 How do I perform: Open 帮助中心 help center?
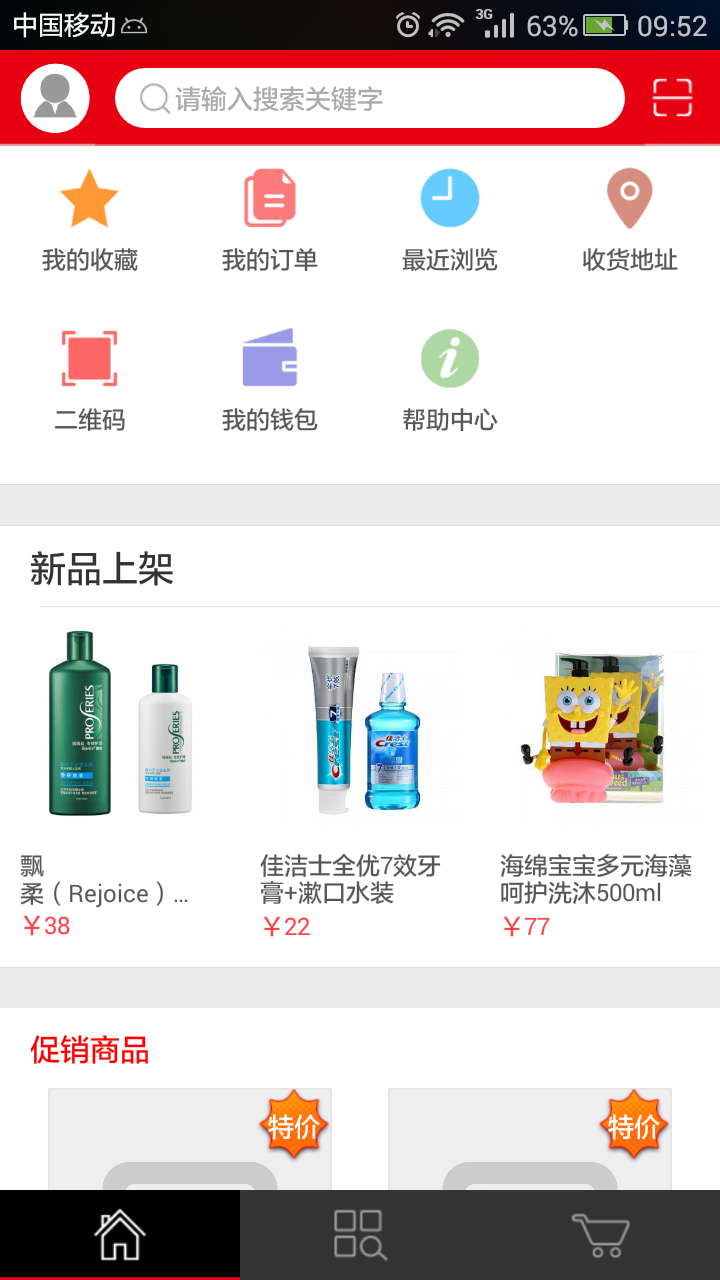[x=450, y=380]
